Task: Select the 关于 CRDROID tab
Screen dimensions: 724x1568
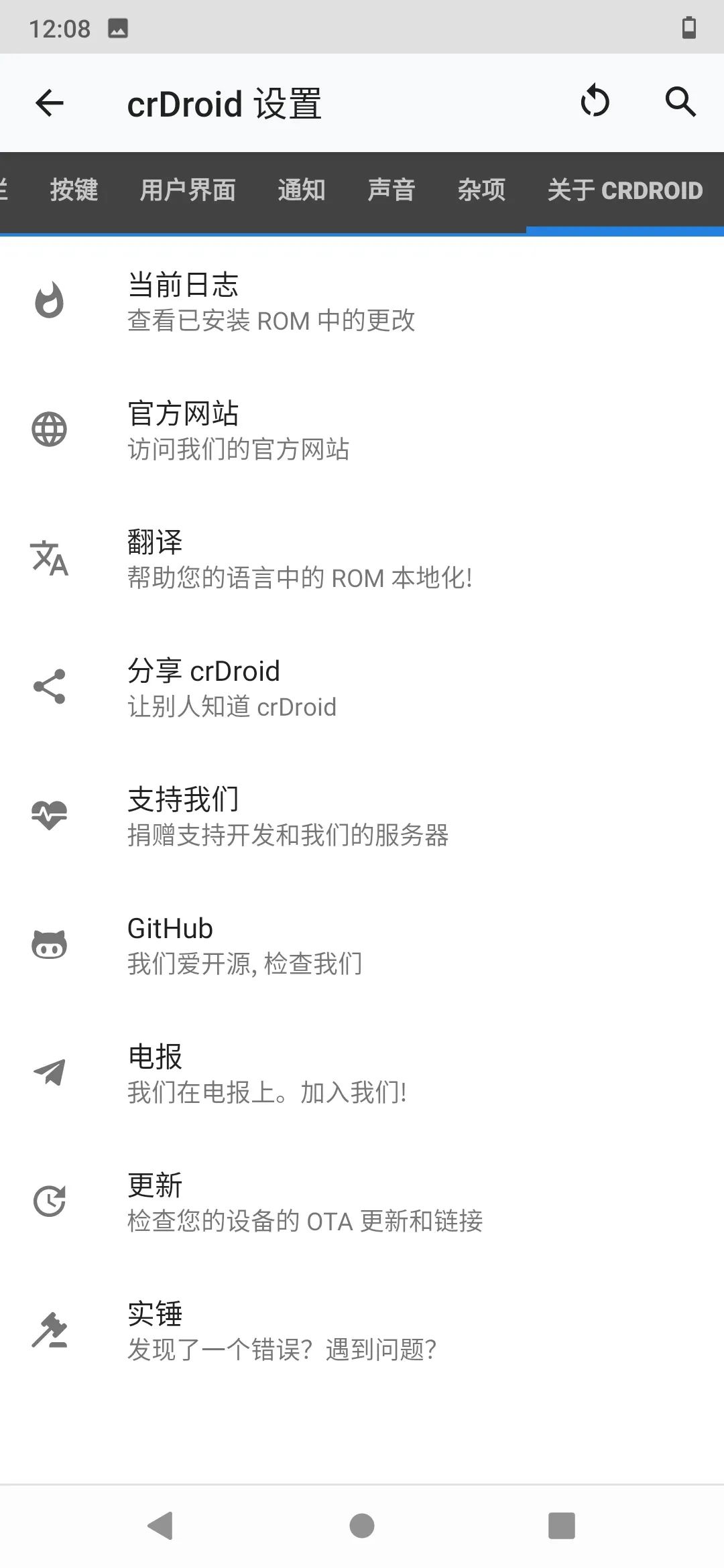Action: click(625, 190)
